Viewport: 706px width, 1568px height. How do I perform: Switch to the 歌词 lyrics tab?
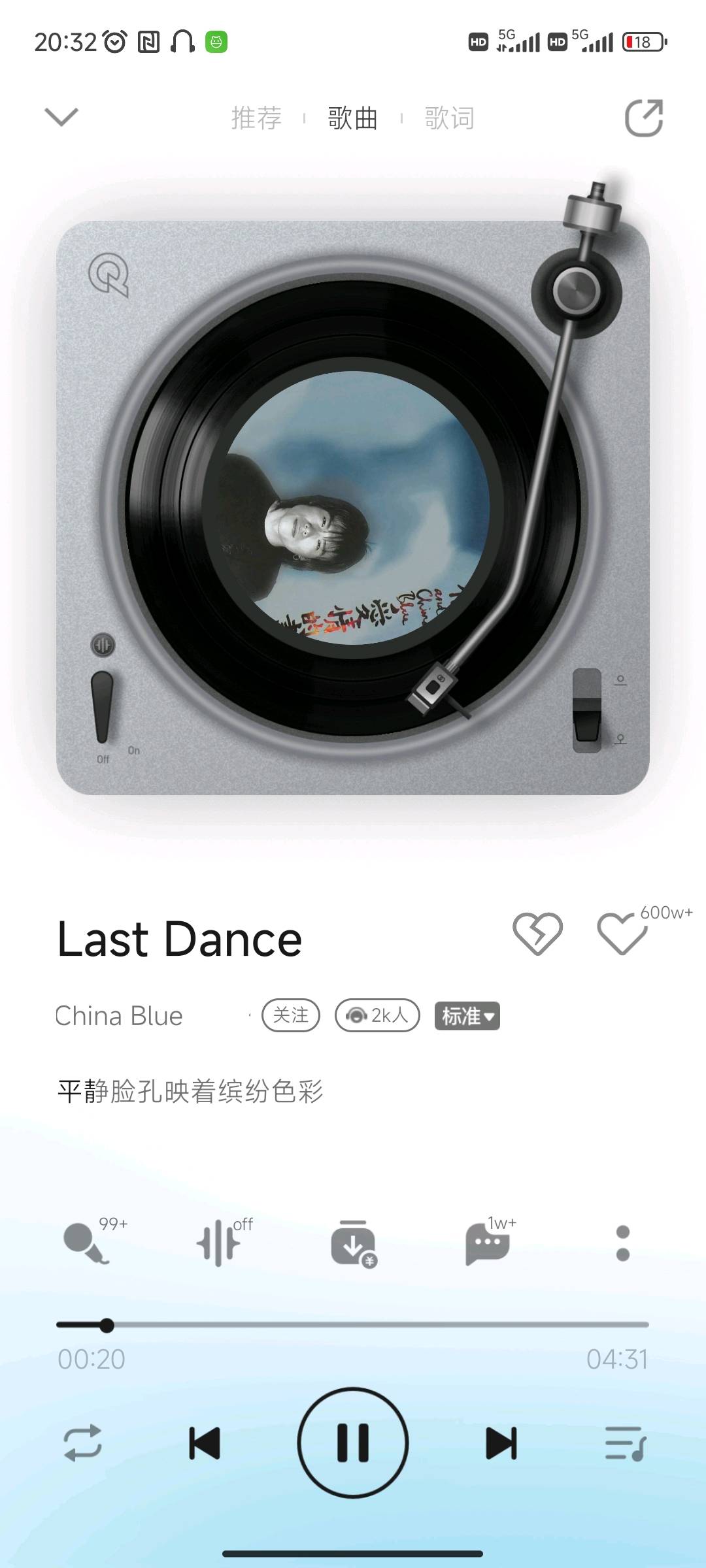(x=449, y=118)
